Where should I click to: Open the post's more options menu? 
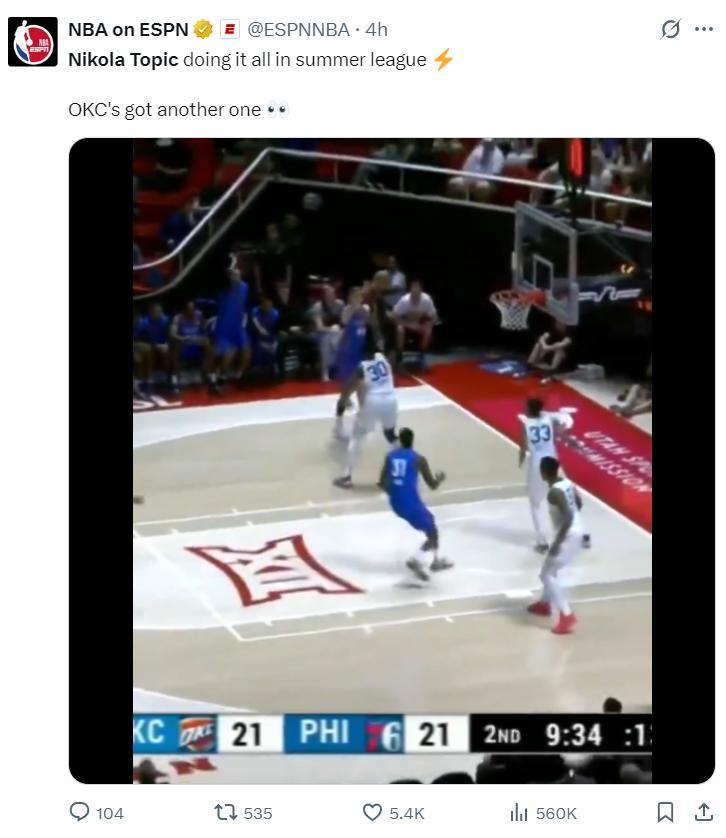click(703, 29)
